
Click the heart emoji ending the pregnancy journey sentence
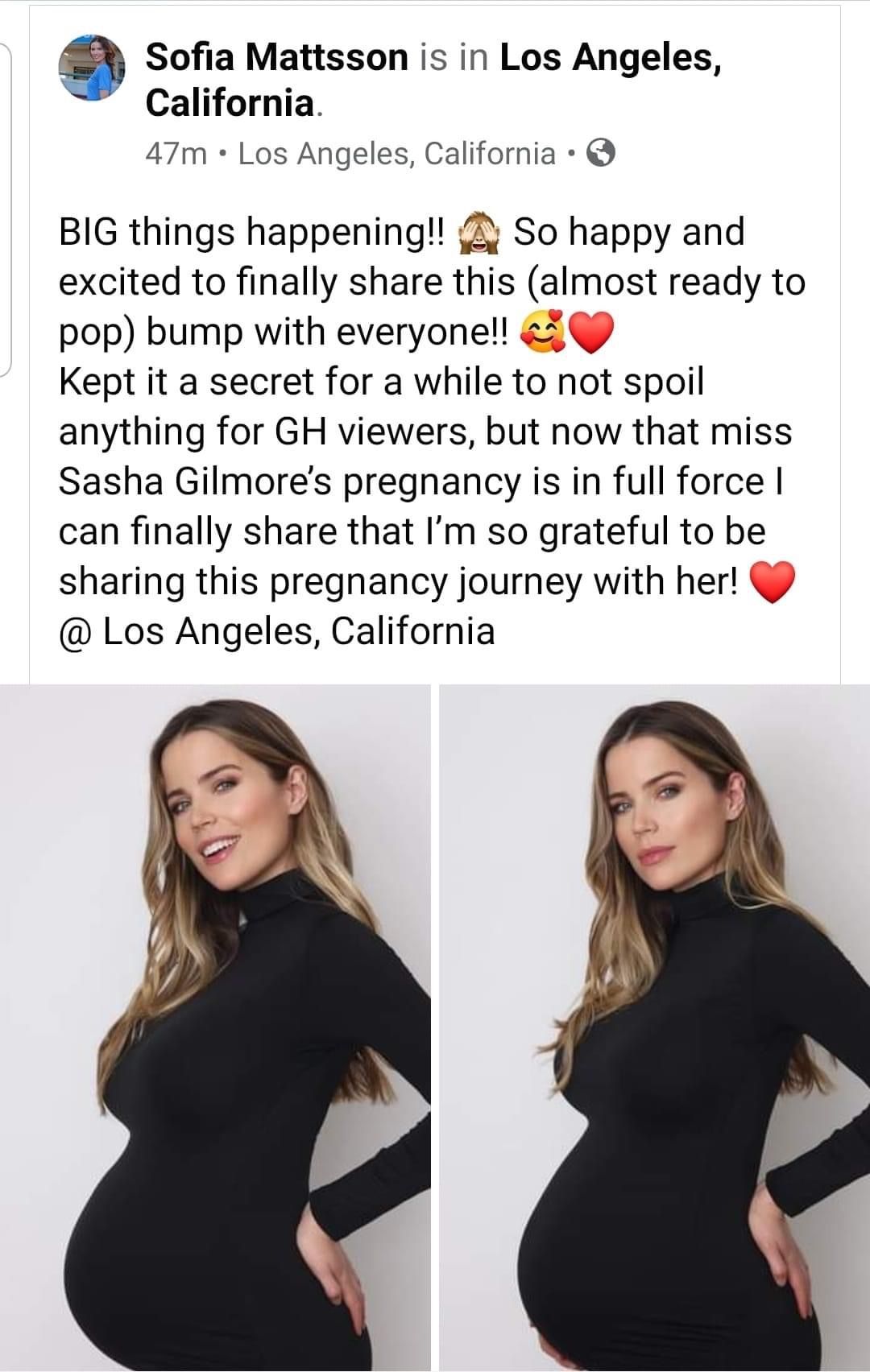pos(775,581)
